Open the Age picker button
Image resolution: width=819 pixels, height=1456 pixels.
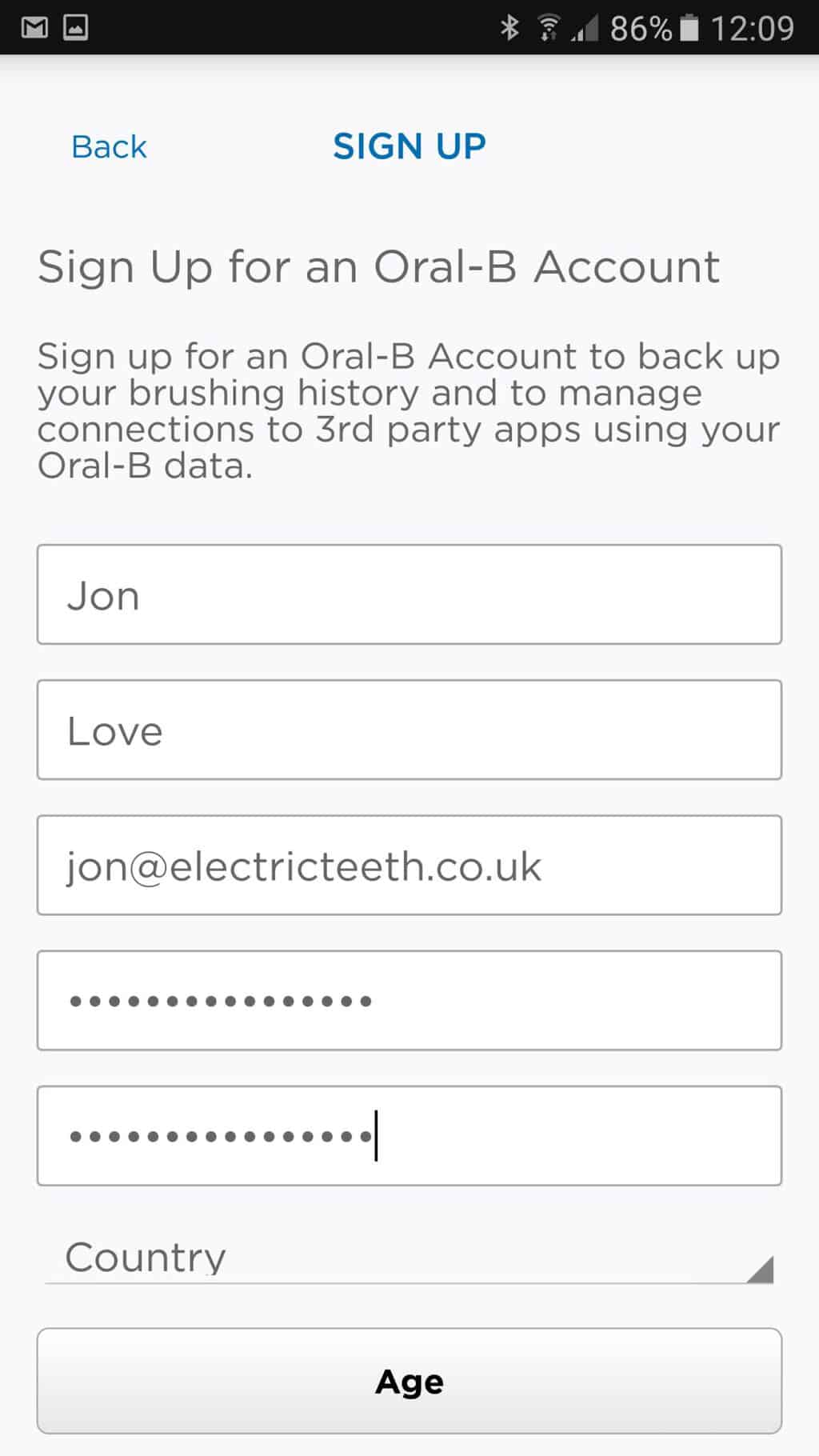[x=409, y=1381]
